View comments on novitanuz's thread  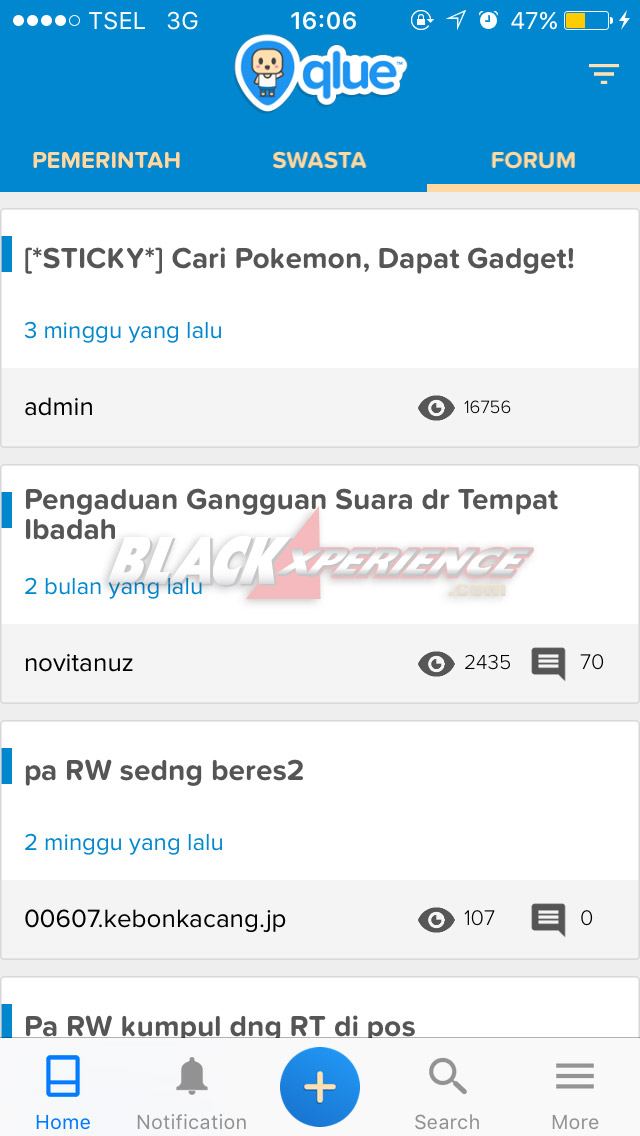548,663
